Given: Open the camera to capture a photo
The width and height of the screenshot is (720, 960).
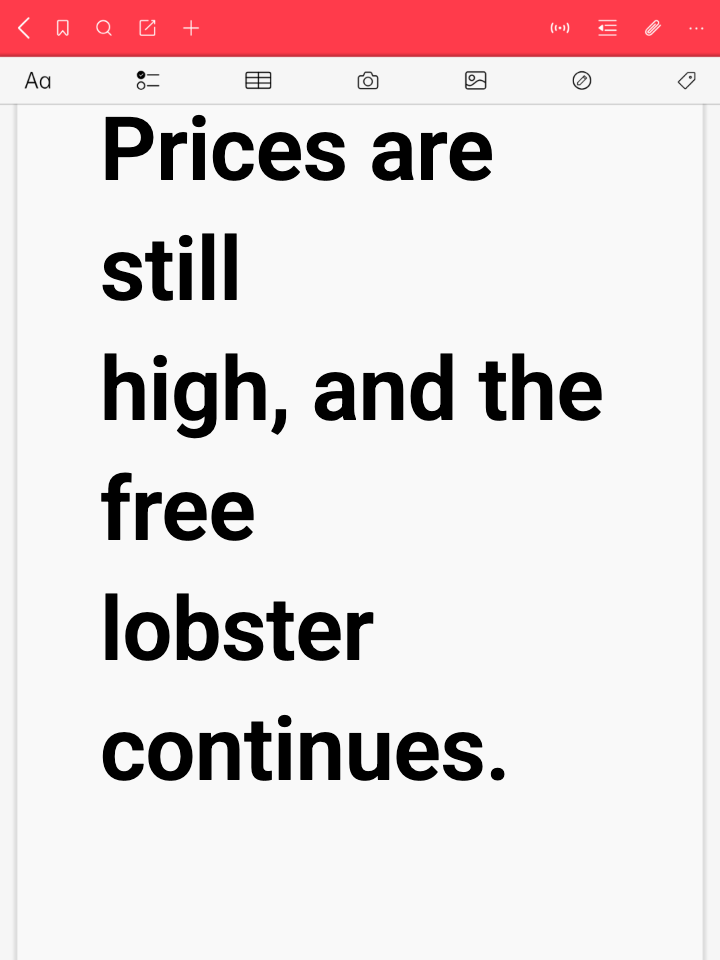Looking at the screenshot, I should click(x=367, y=81).
